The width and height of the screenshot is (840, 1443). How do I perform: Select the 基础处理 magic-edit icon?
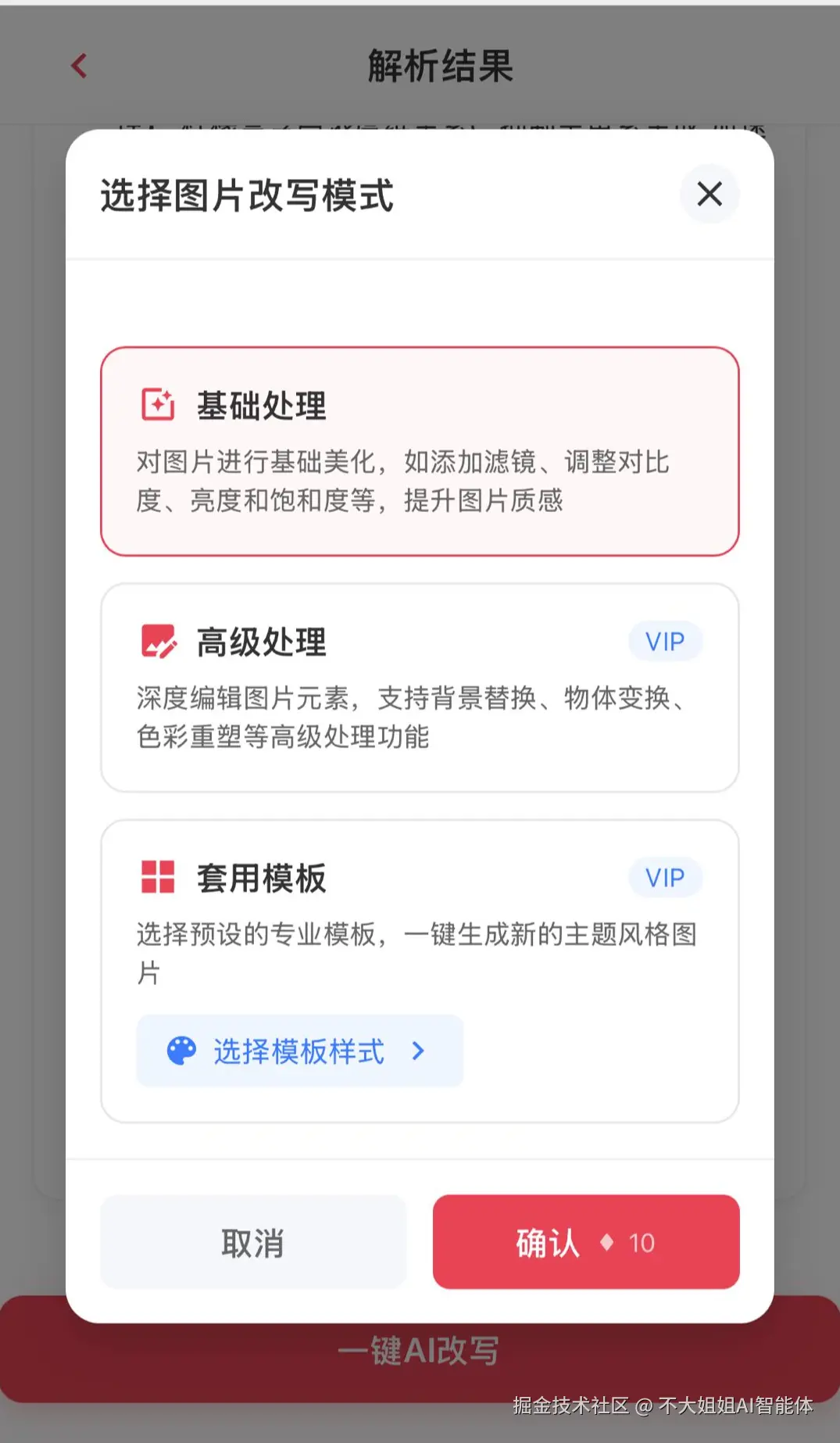click(157, 405)
